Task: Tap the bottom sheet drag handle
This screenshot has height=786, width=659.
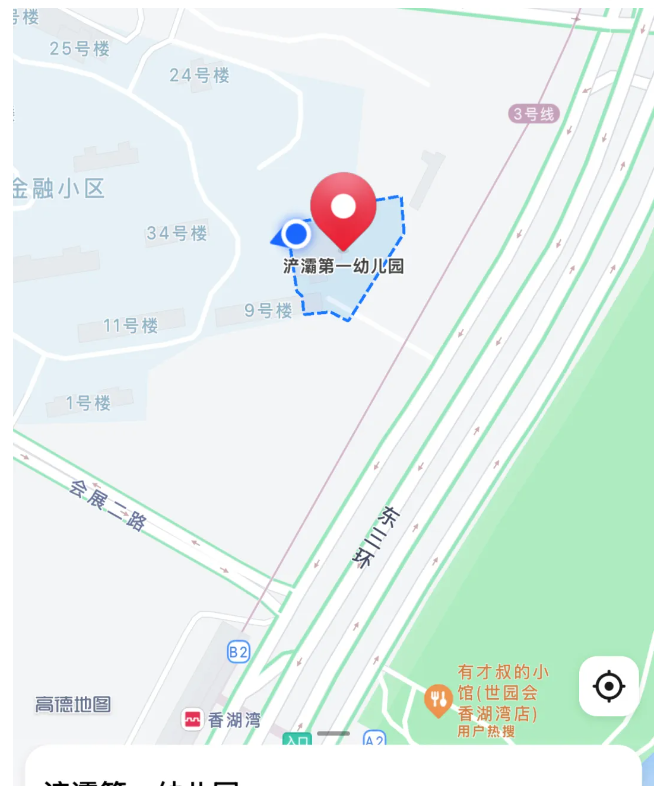Action: 333,734
